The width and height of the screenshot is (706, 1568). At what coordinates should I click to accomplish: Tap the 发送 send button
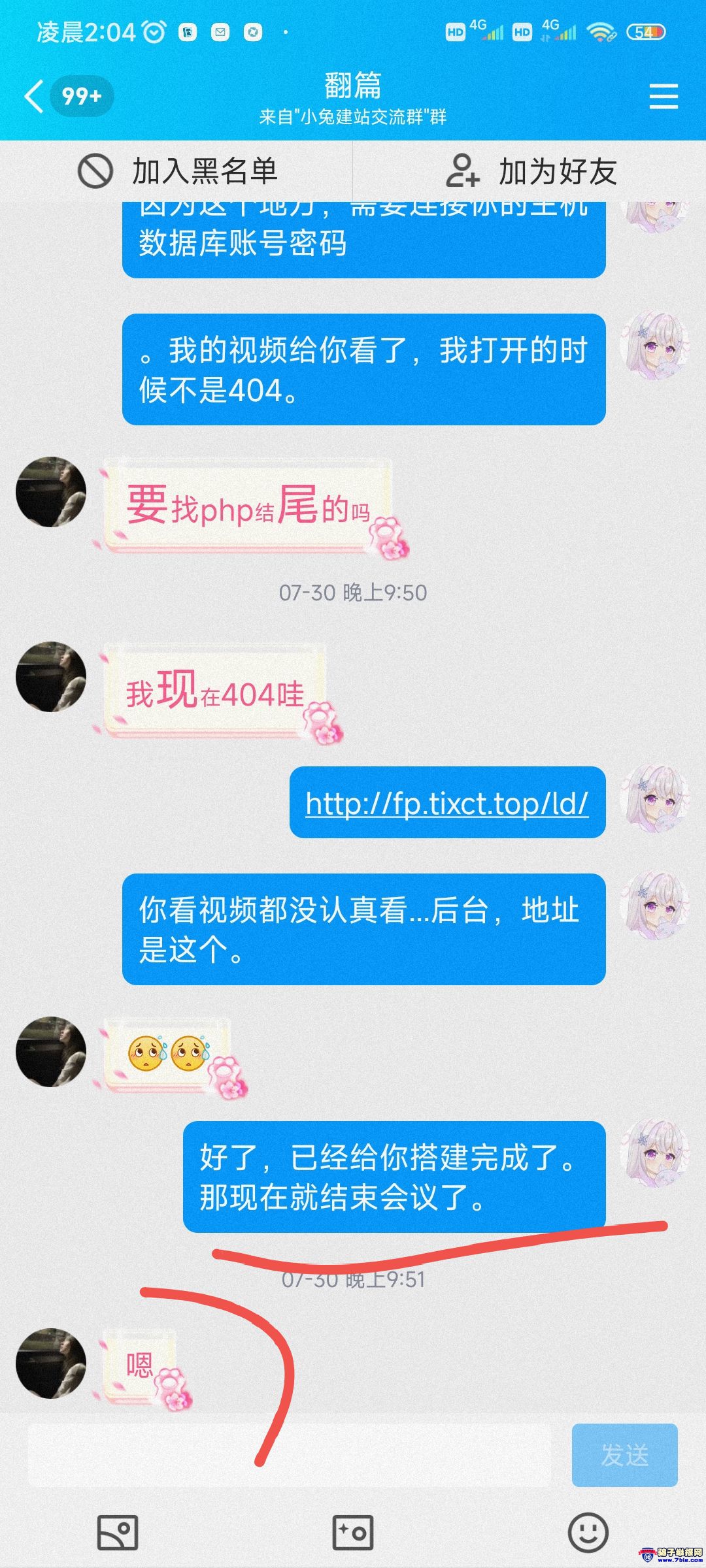pos(624,1455)
